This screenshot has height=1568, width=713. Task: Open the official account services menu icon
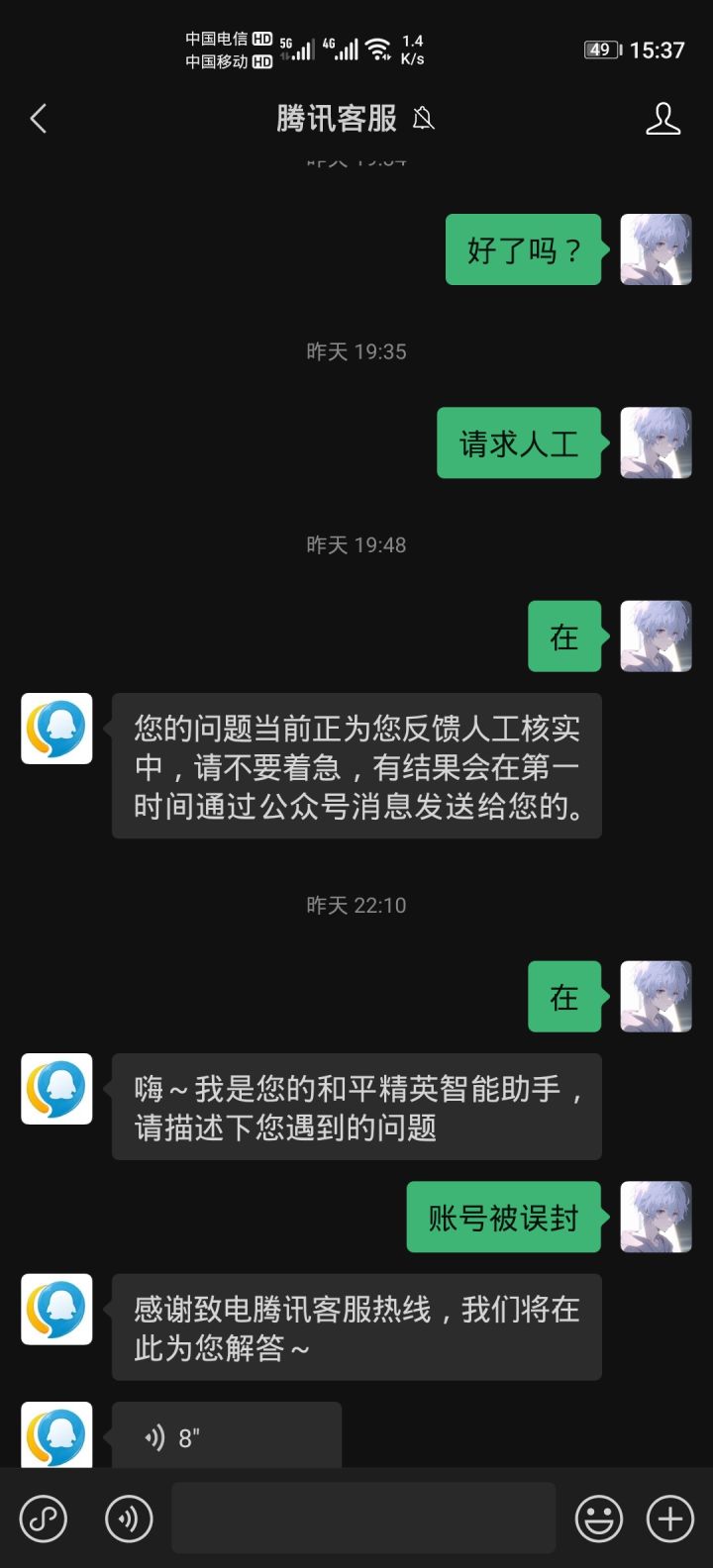[44, 1518]
